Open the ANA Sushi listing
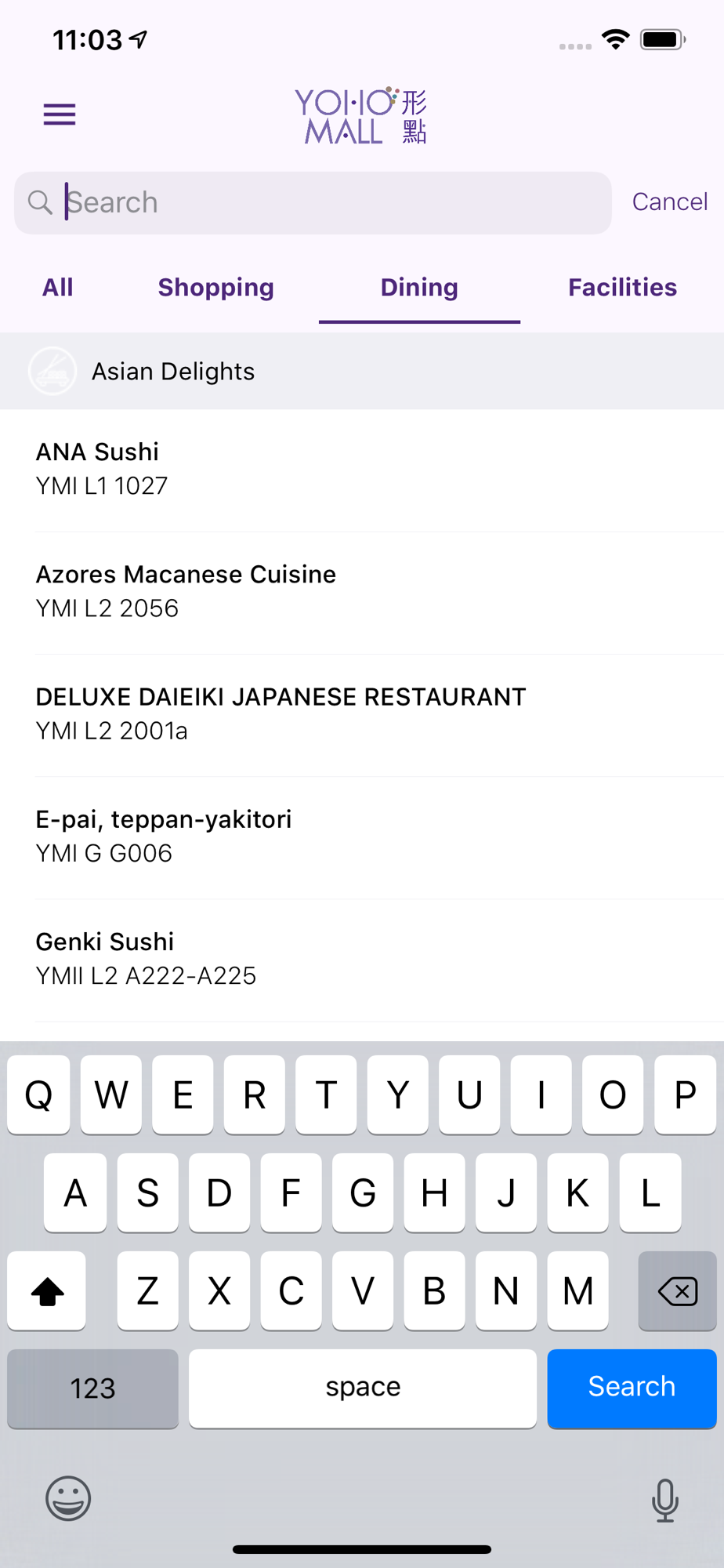The image size is (724, 1568). tap(362, 470)
